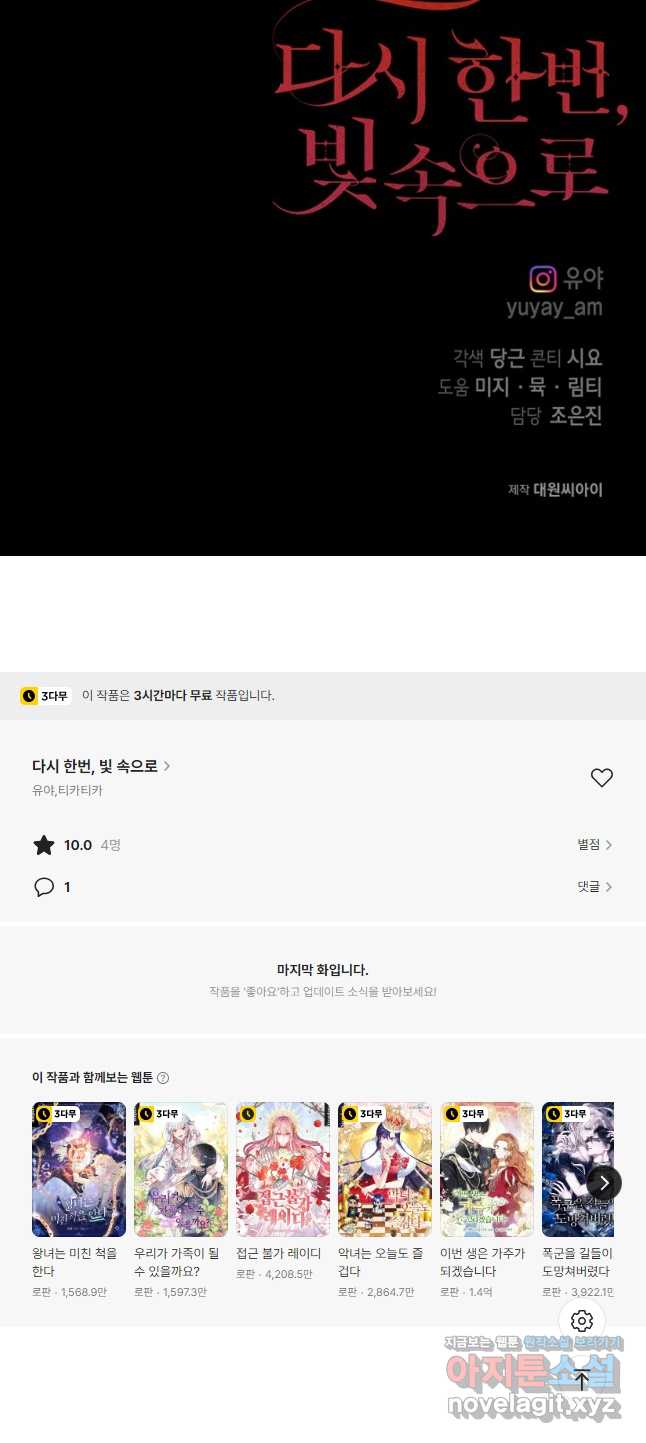Show the next recommended webtoons with the arrow
Image resolution: width=646 pixels, height=1443 pixels.
(x=604, y=1183)
